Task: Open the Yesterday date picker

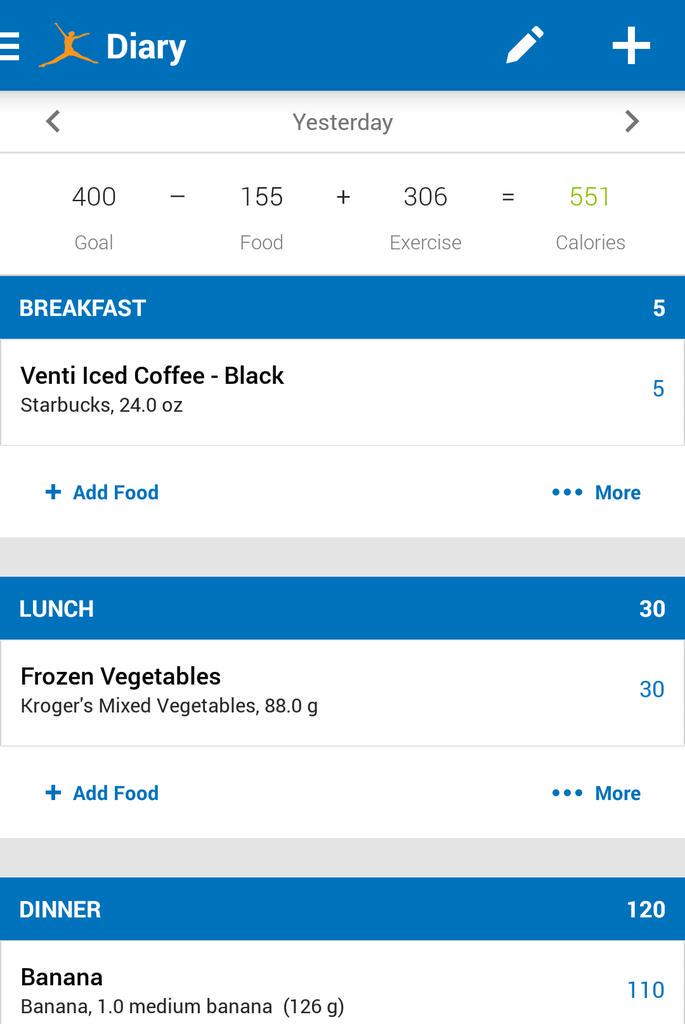Action: coord(342,122)
